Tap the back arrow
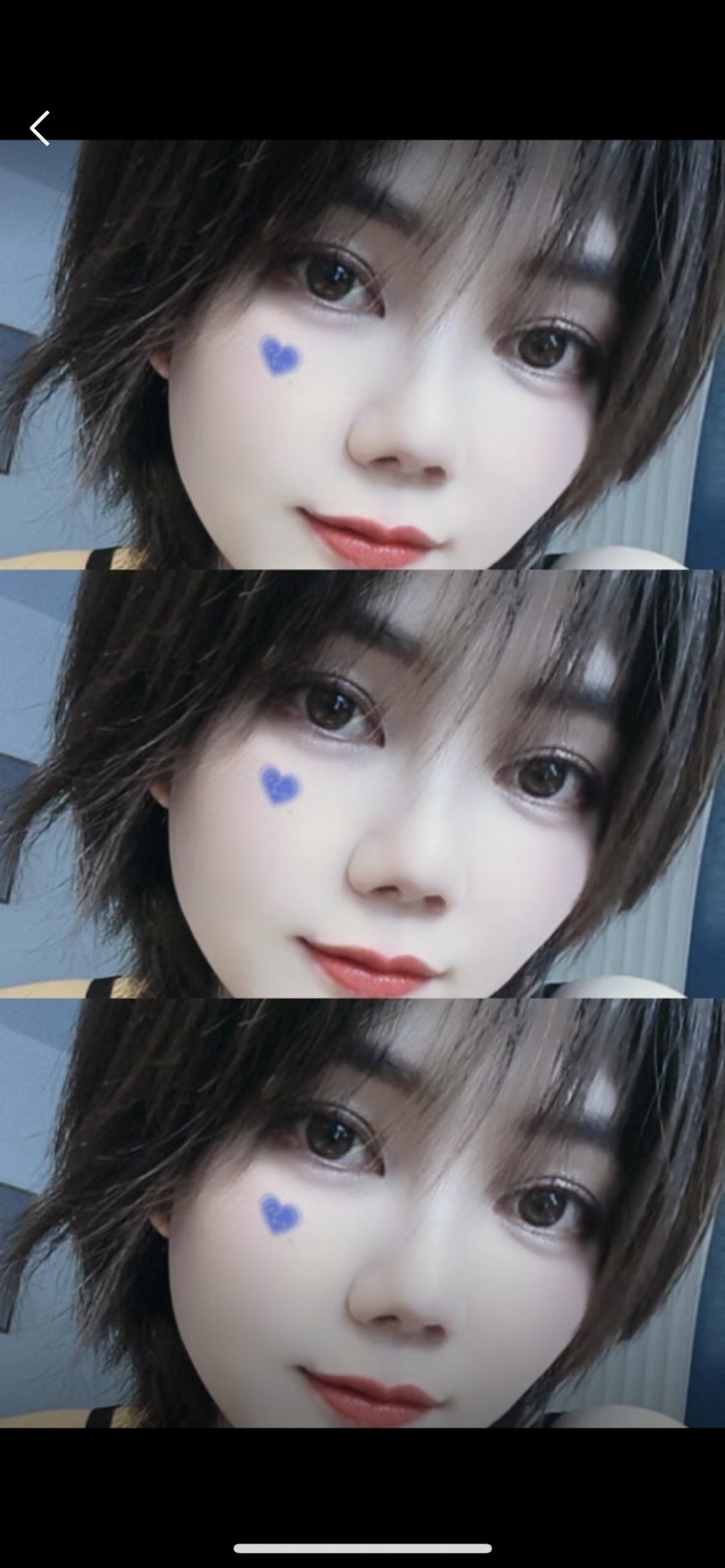The image size is (725, 1568). [x=40, y=127]
